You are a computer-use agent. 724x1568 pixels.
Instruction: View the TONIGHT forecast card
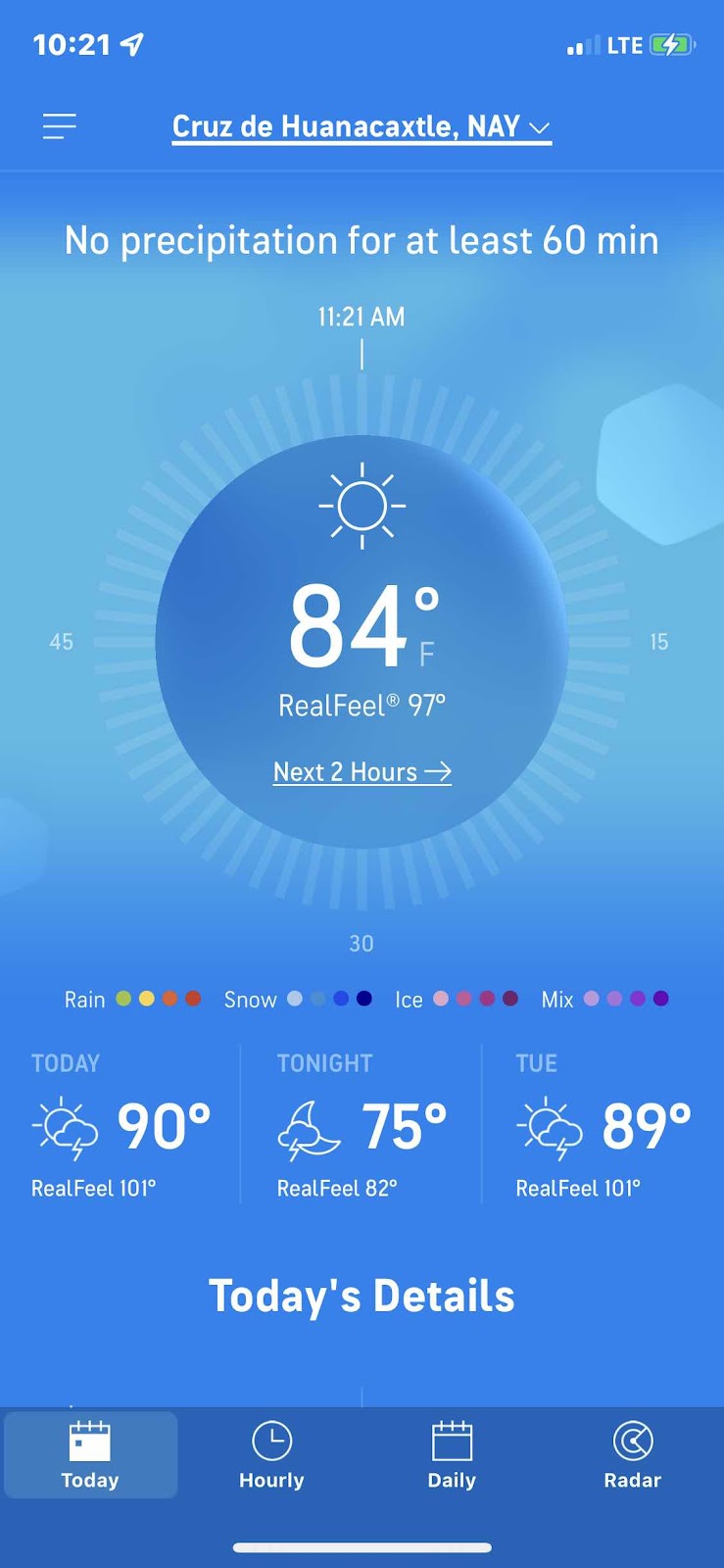[x=362, y=1125]
